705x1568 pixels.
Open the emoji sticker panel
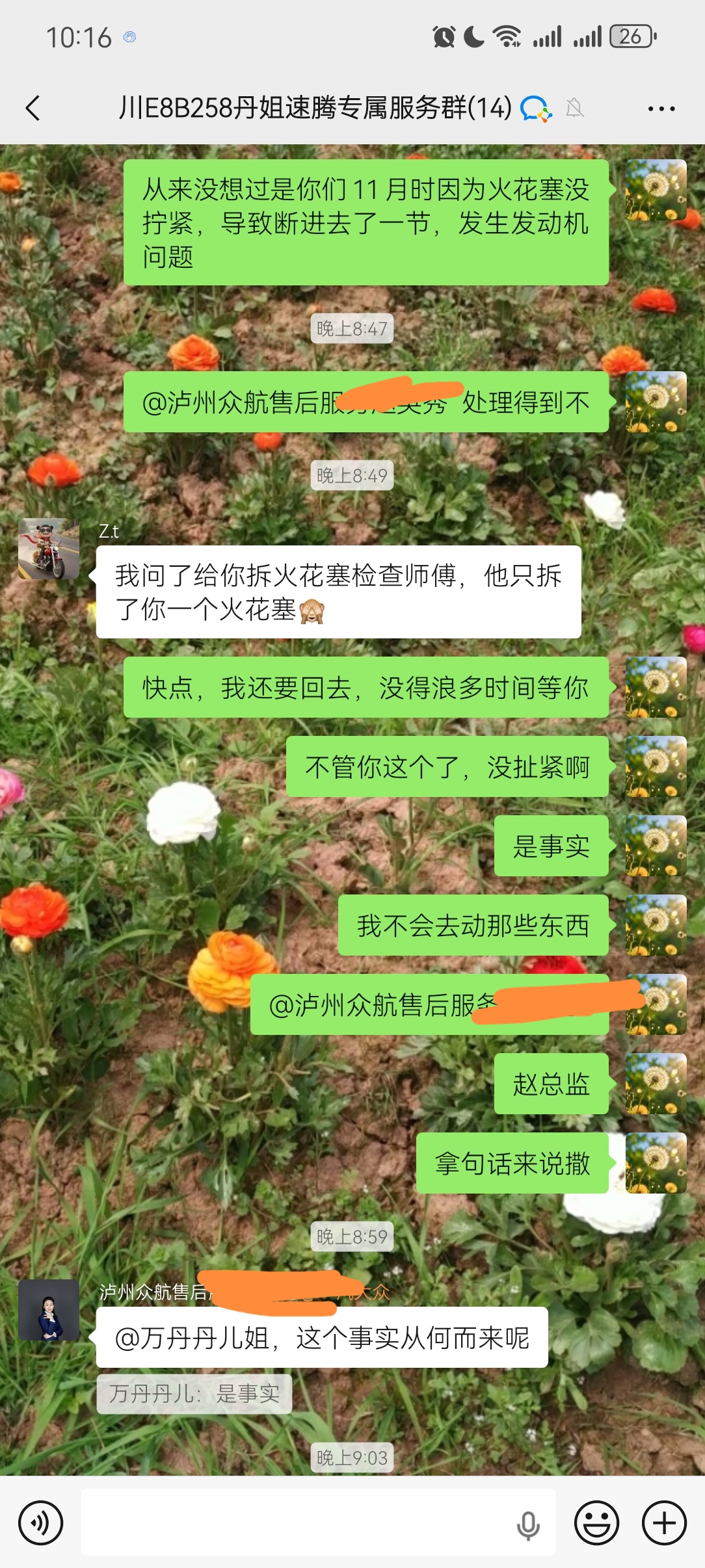click(x=596, y=1522)
